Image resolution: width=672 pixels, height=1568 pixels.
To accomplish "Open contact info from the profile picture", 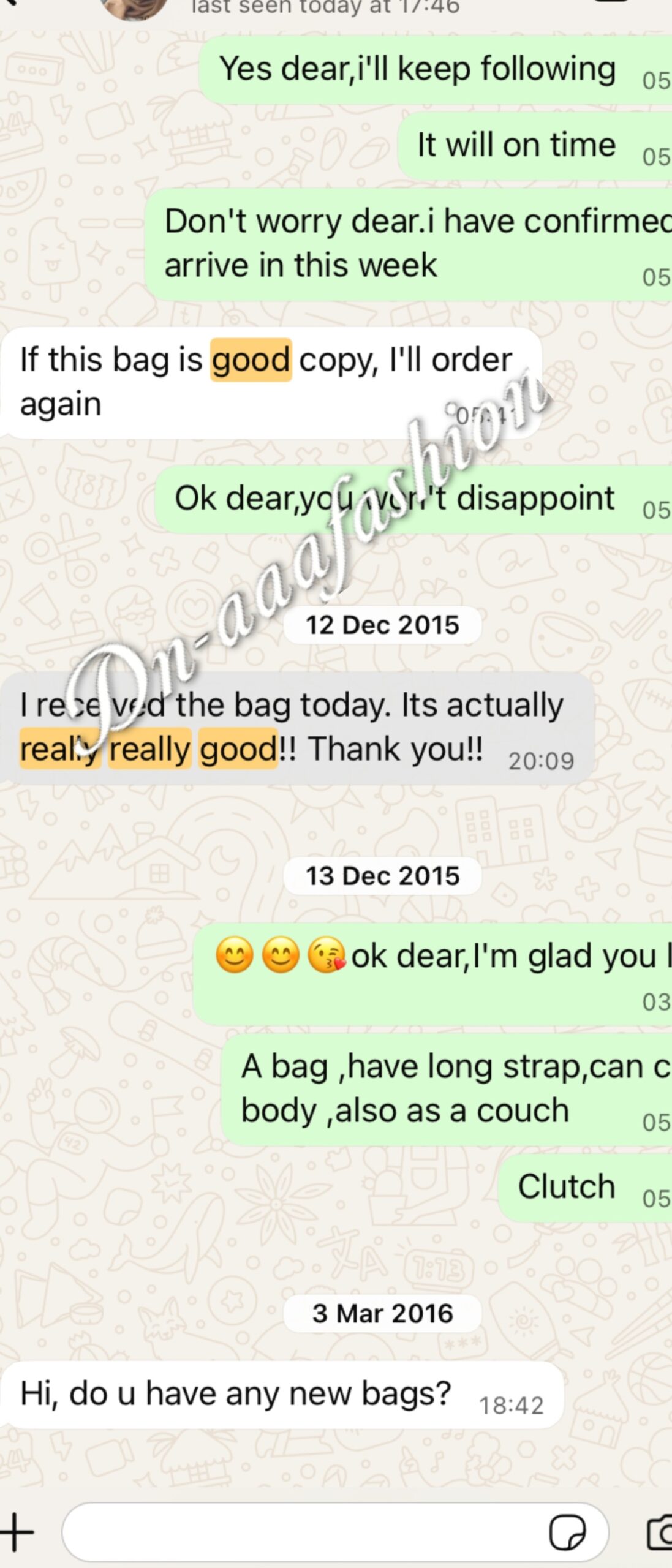I will tap(134, 7).
